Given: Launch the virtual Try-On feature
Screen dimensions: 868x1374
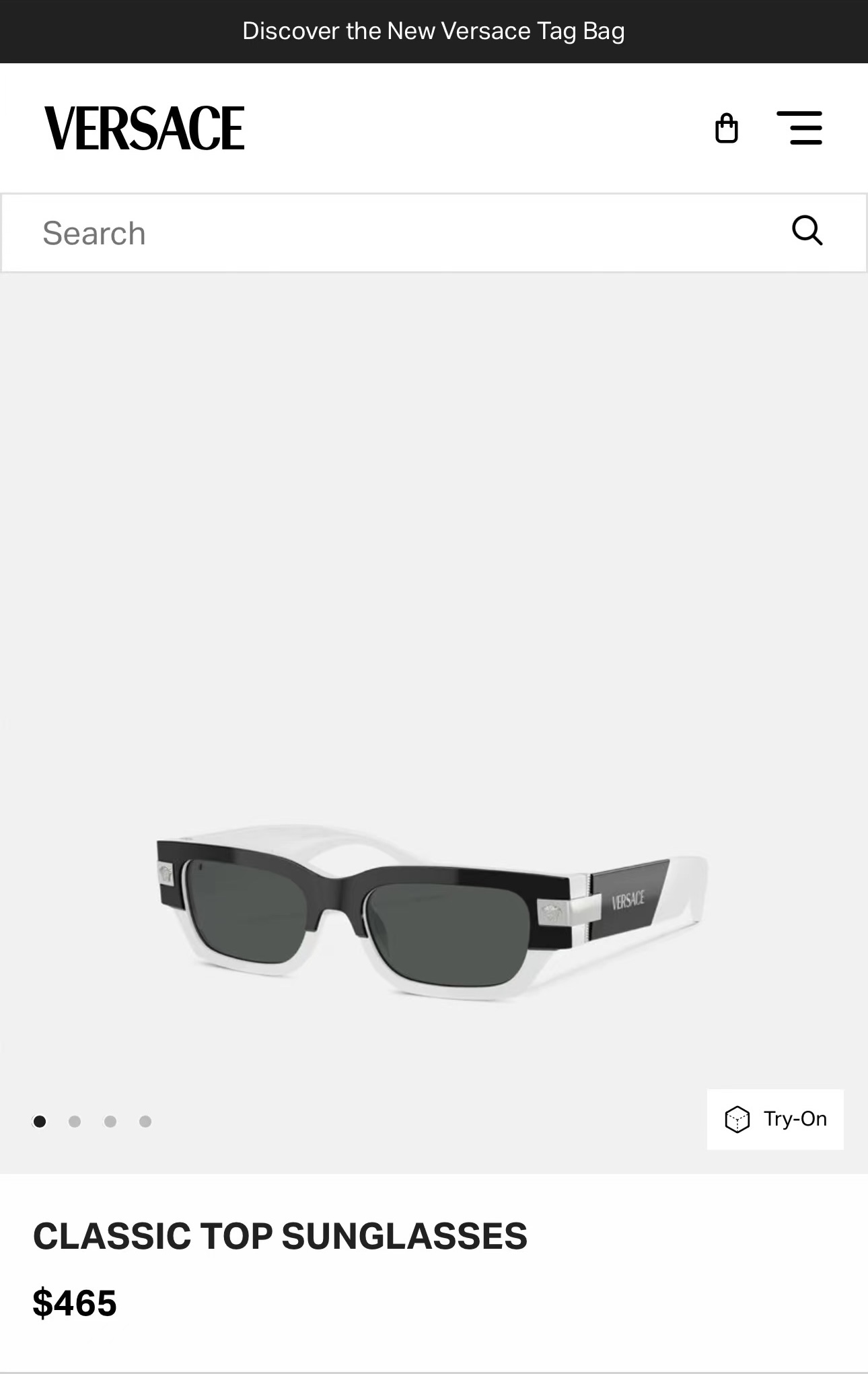Looking at the screenshot, I should 775,1119.
